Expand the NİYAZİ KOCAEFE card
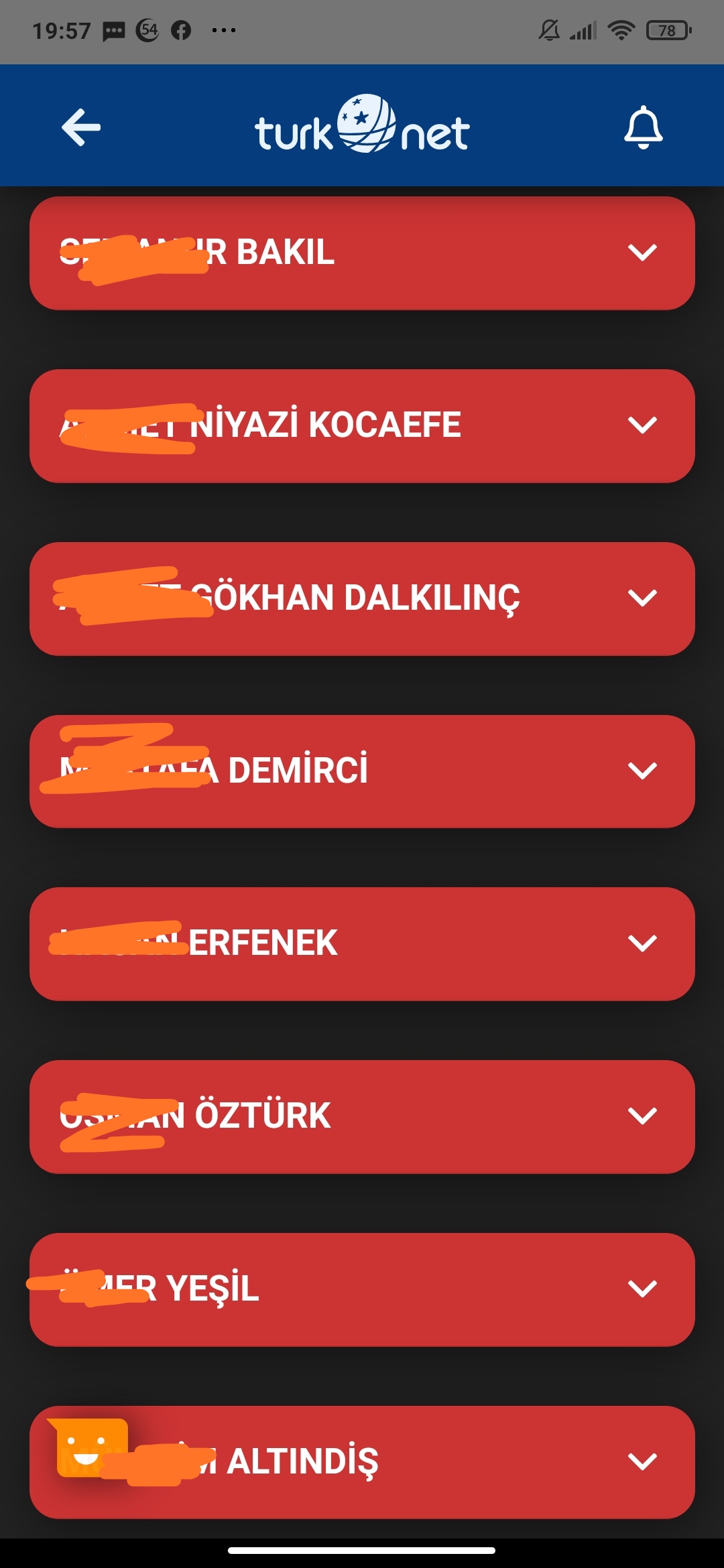The height and width of the screenshot is (1568, 724). tap(362, 426)
